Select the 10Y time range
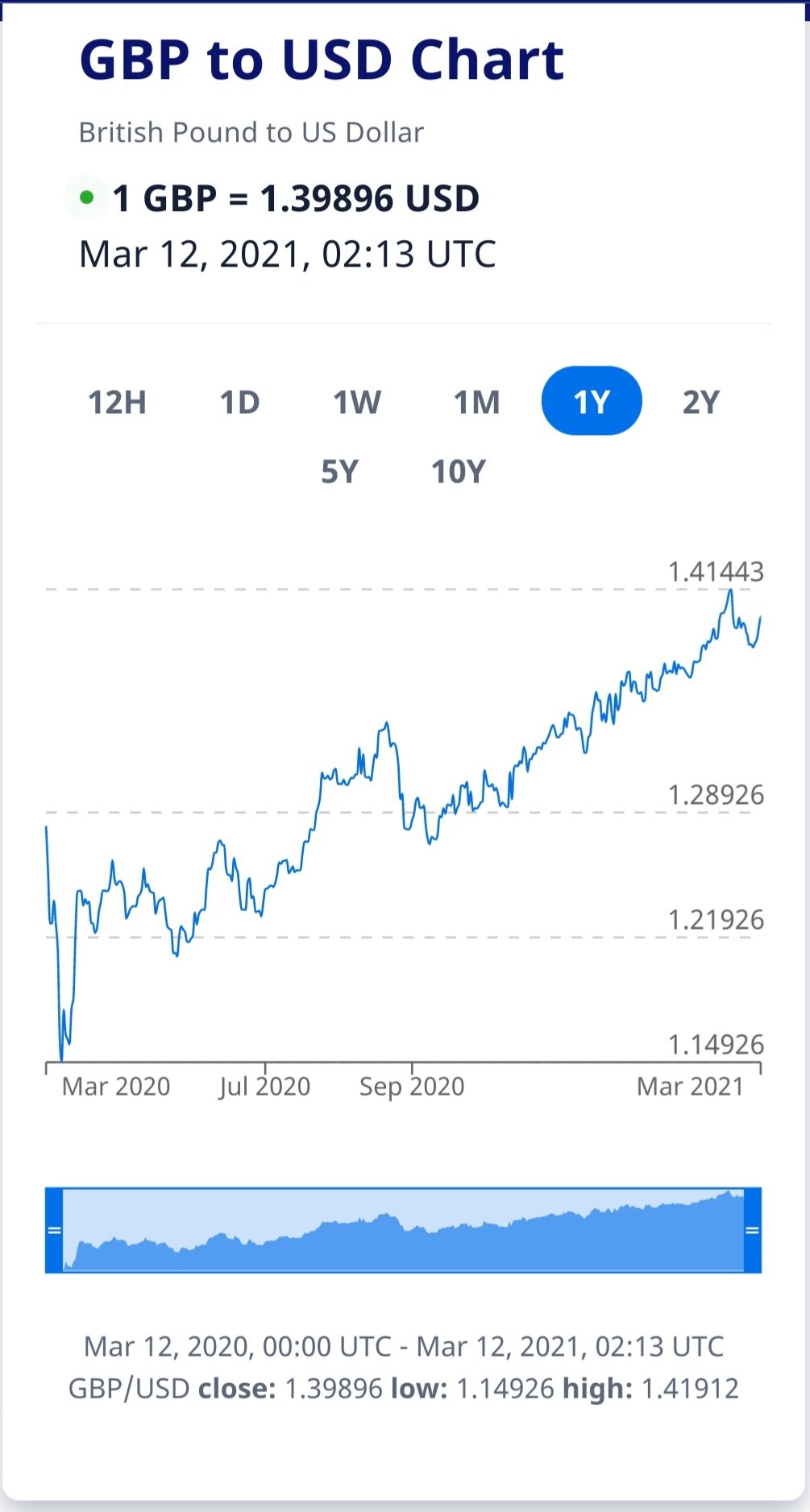810x1512 pixels. tap(459, 471)
